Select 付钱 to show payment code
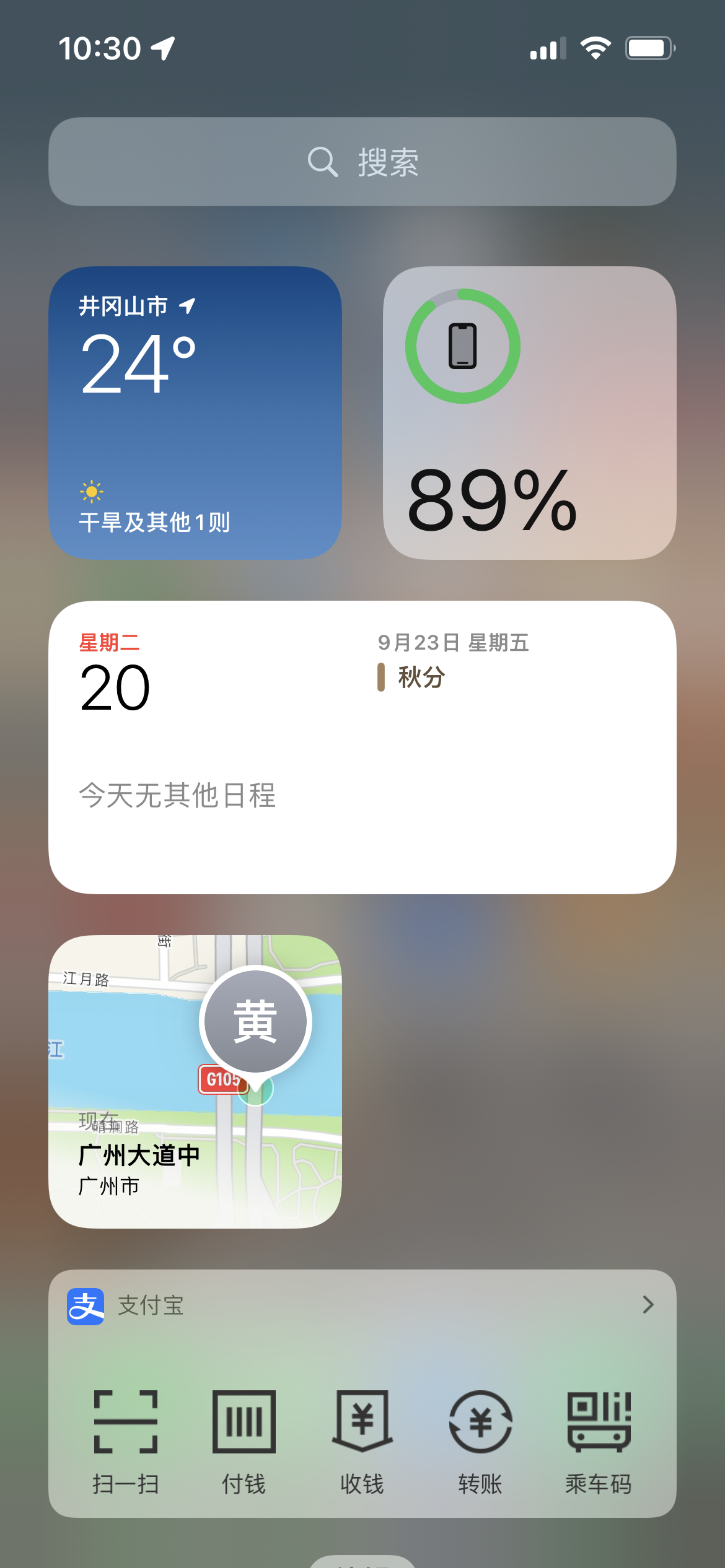This screenshot has width=725, height=1568. [244, 1440]
